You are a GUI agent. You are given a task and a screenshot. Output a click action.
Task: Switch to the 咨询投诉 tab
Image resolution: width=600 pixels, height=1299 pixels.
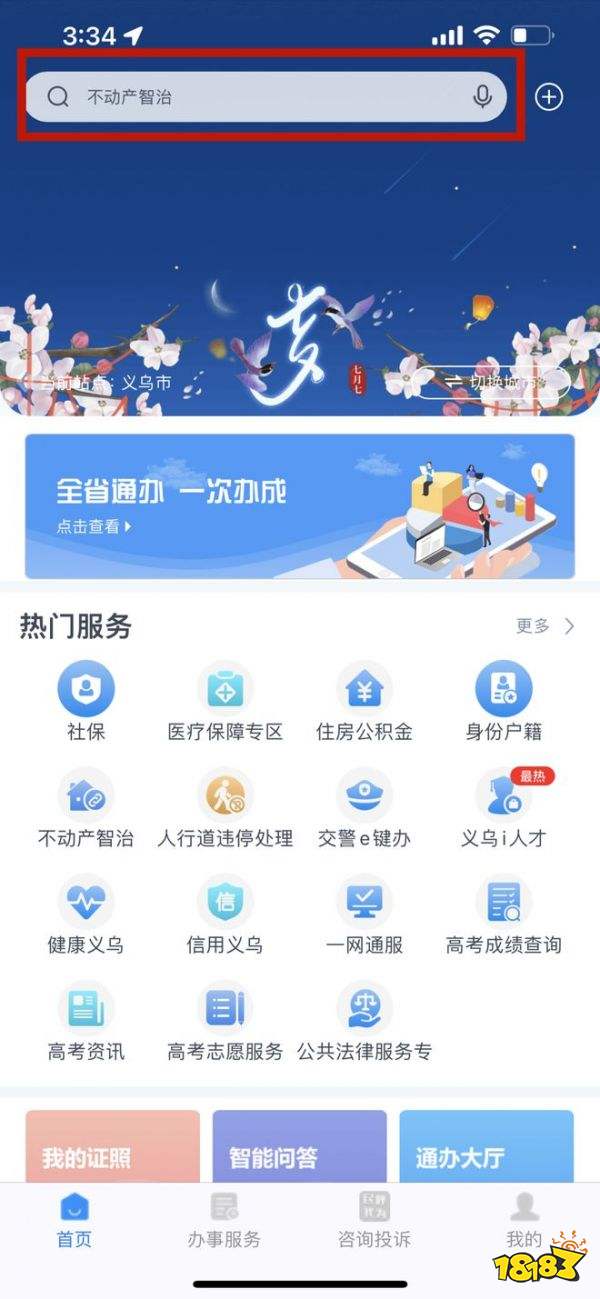click(x=374, y=1220)
